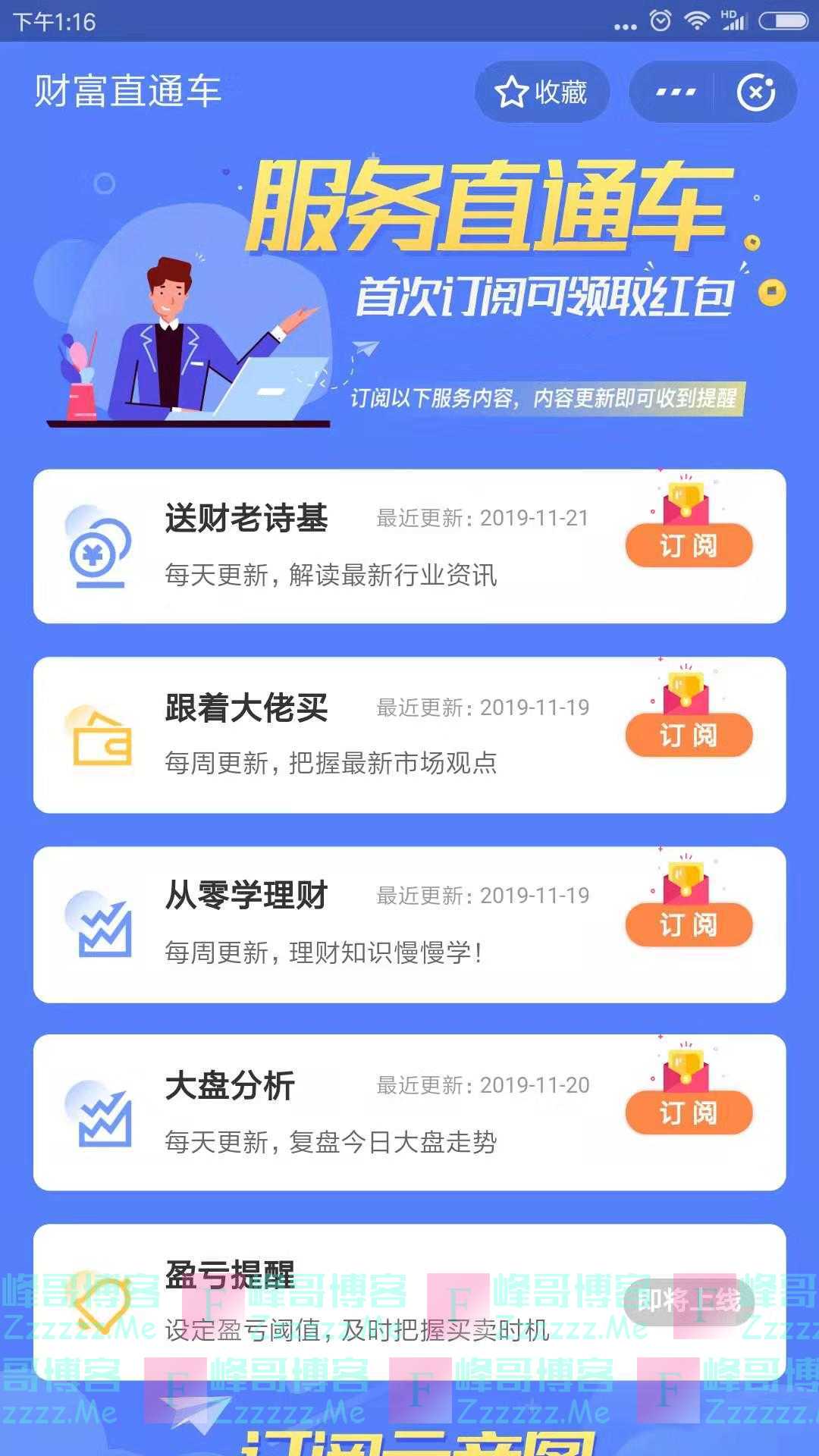
Task: Subscribe to 从零学理财
Action: (688, 924)
